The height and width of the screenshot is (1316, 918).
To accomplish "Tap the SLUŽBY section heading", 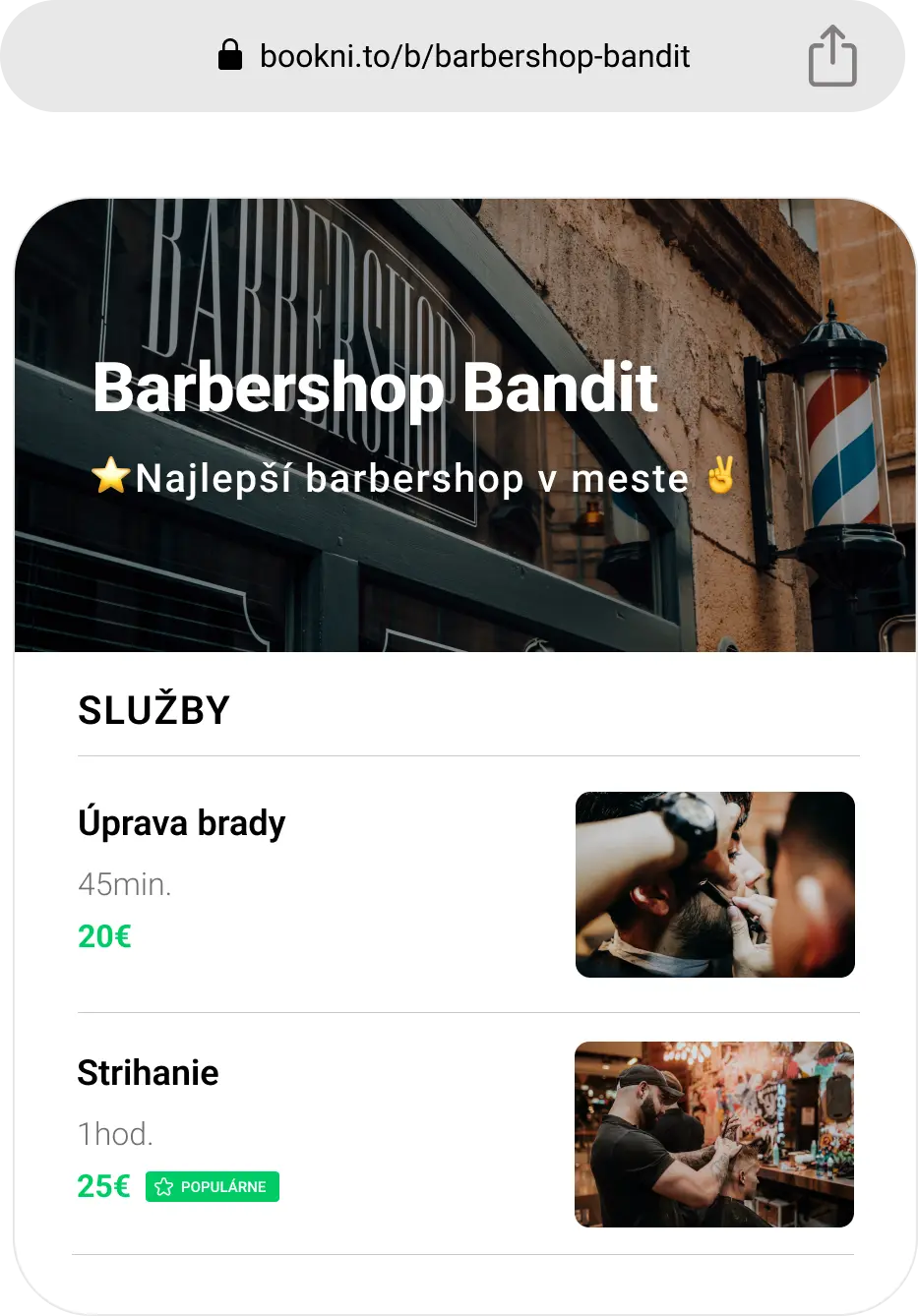I will 153,709.
